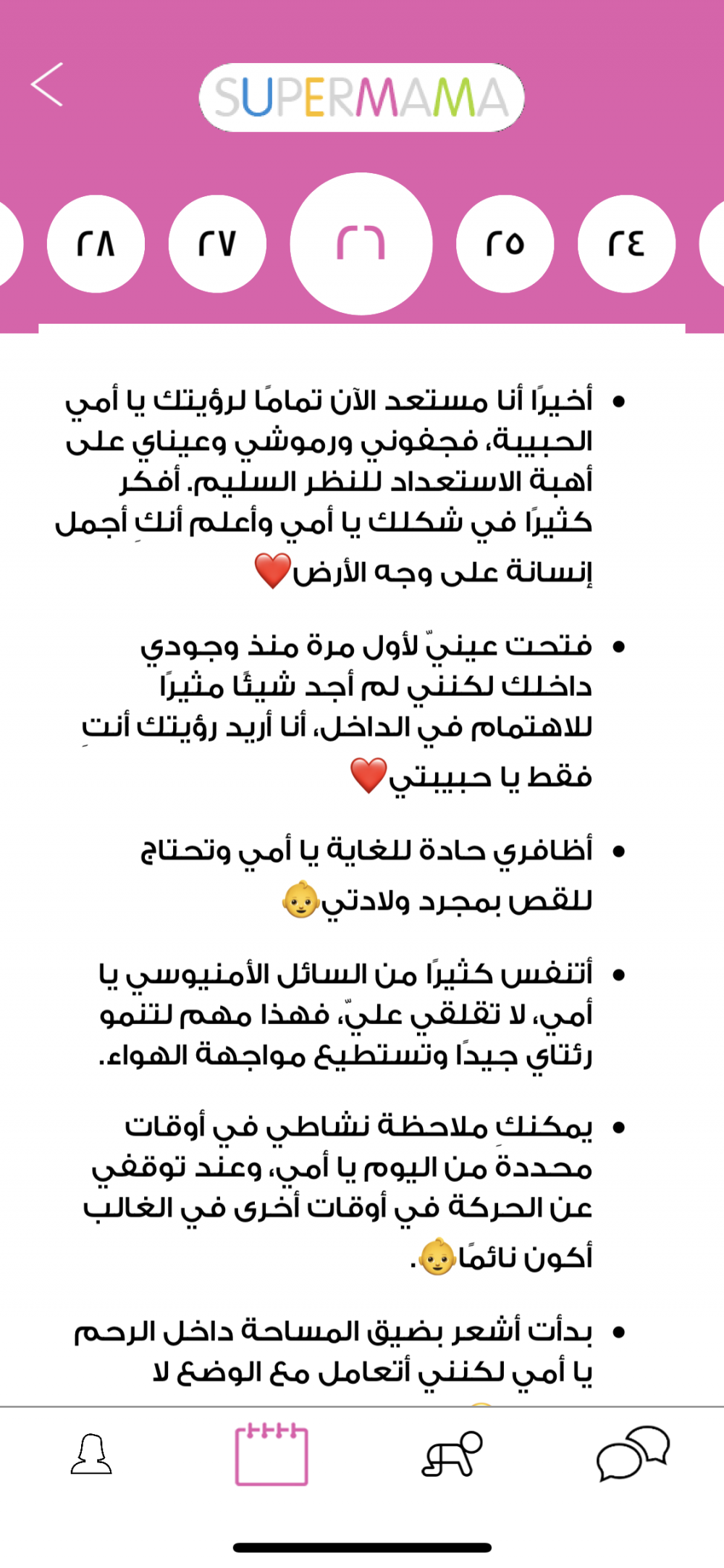Select week ٢٨ in the week picker
Image resolution: width=724 pixels, height=1568 pixels.
coord(96,244)
